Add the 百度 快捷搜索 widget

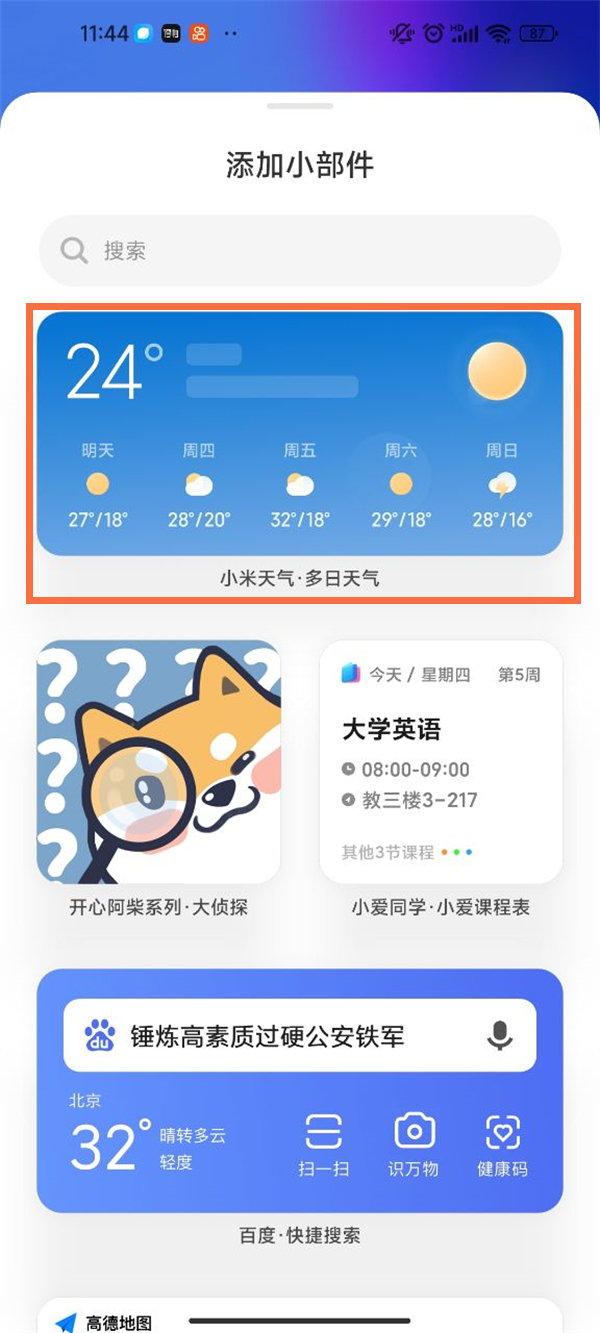pos(300,1090)
